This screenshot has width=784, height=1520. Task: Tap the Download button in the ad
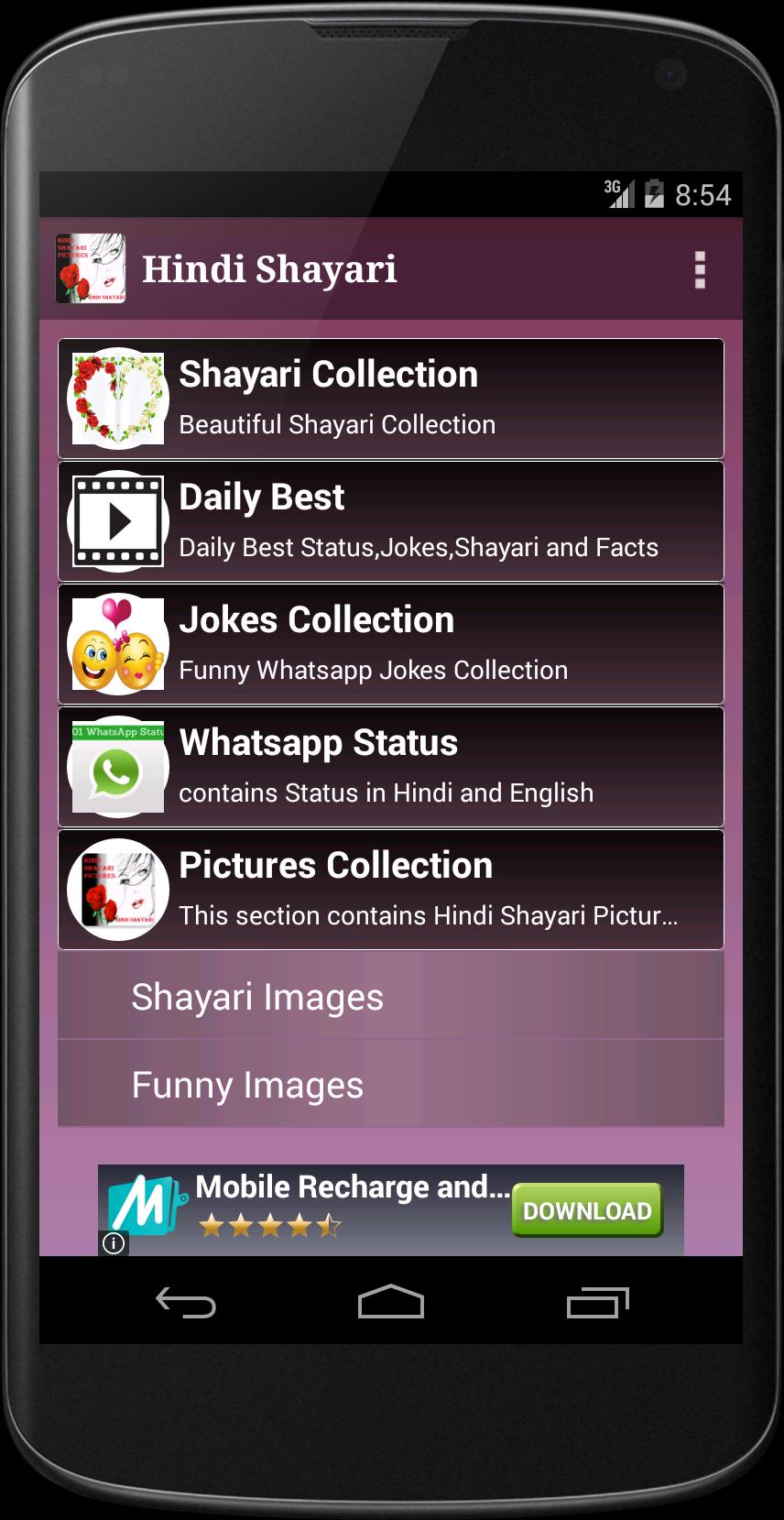click(586, 1210)
